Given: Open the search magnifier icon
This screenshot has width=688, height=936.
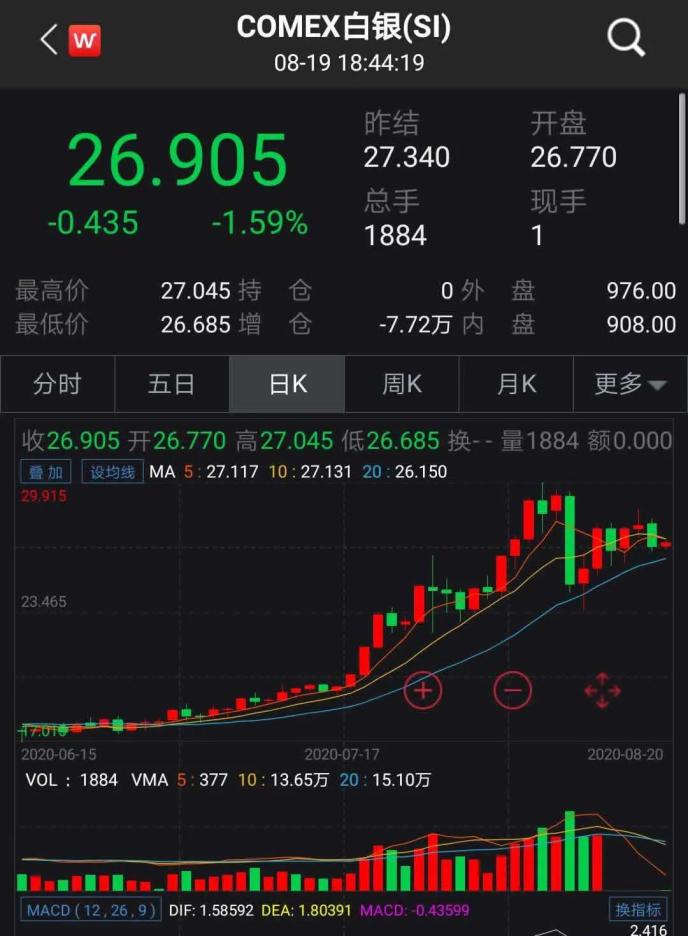Looking at the screenshot, I should pyautogui.click(x=627, y=38).
